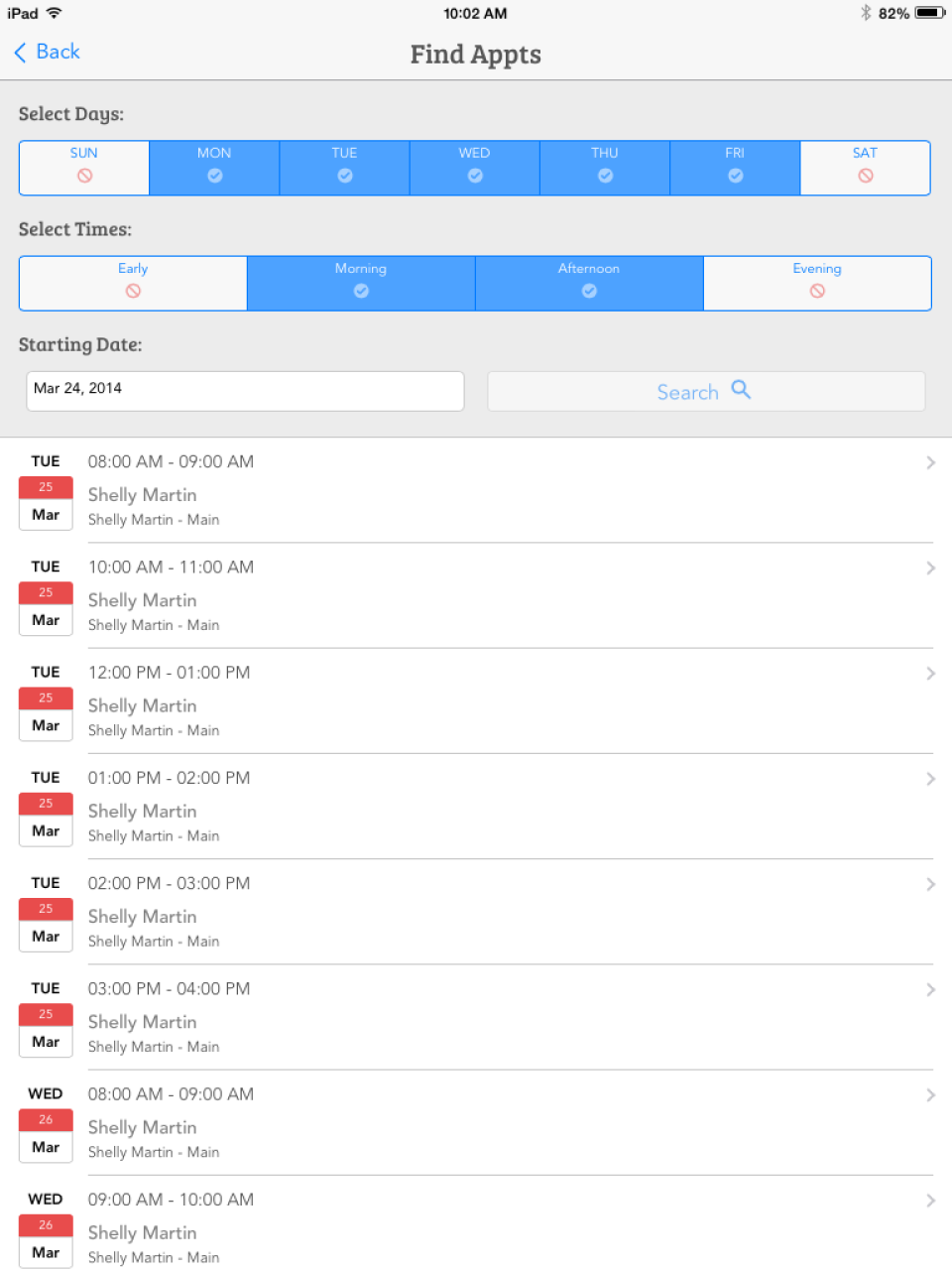Deselect Wednesday from selected days
This screenshot has height=1270, width=952.
pyautogui.click(x=474, y=167)
